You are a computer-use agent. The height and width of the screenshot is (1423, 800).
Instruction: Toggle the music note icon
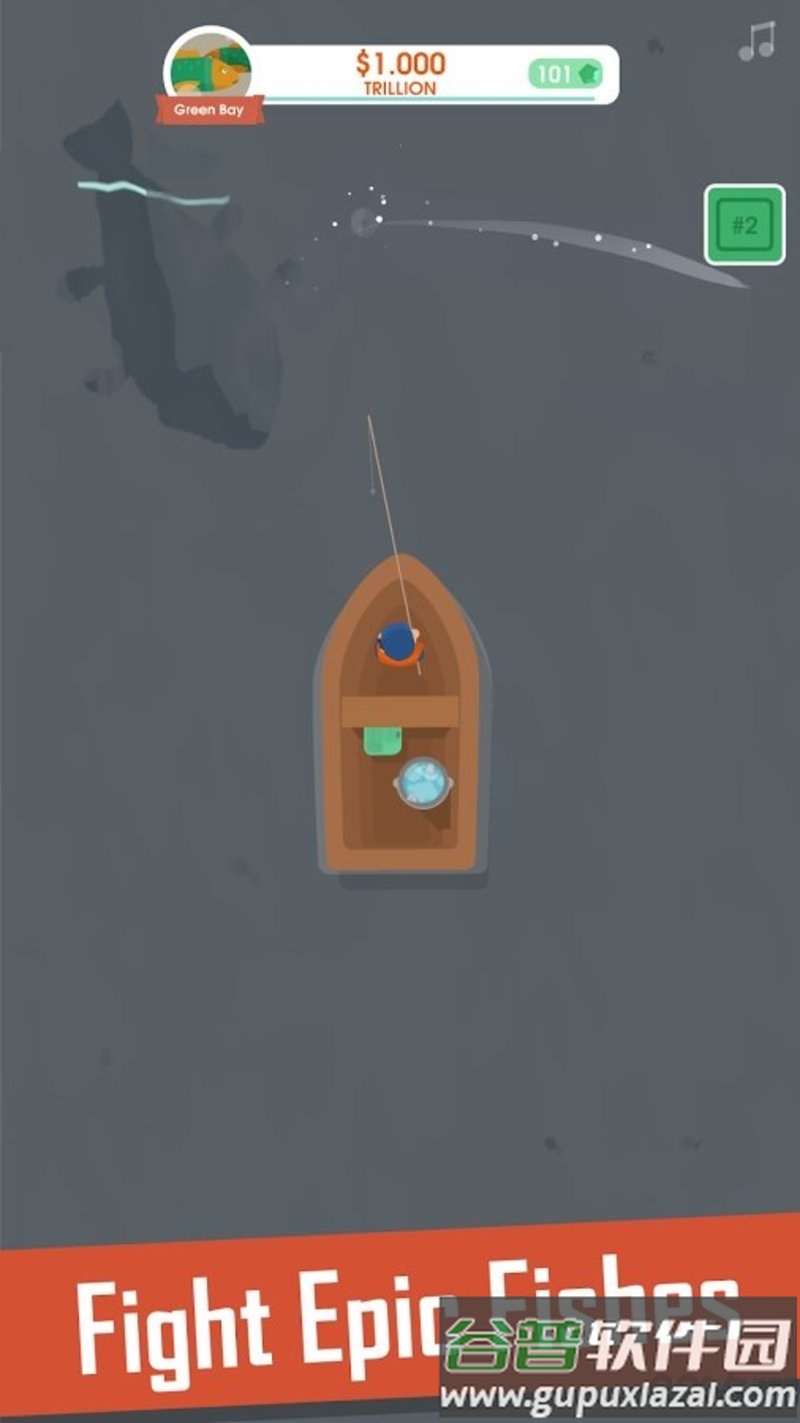[x=757, y=41]
